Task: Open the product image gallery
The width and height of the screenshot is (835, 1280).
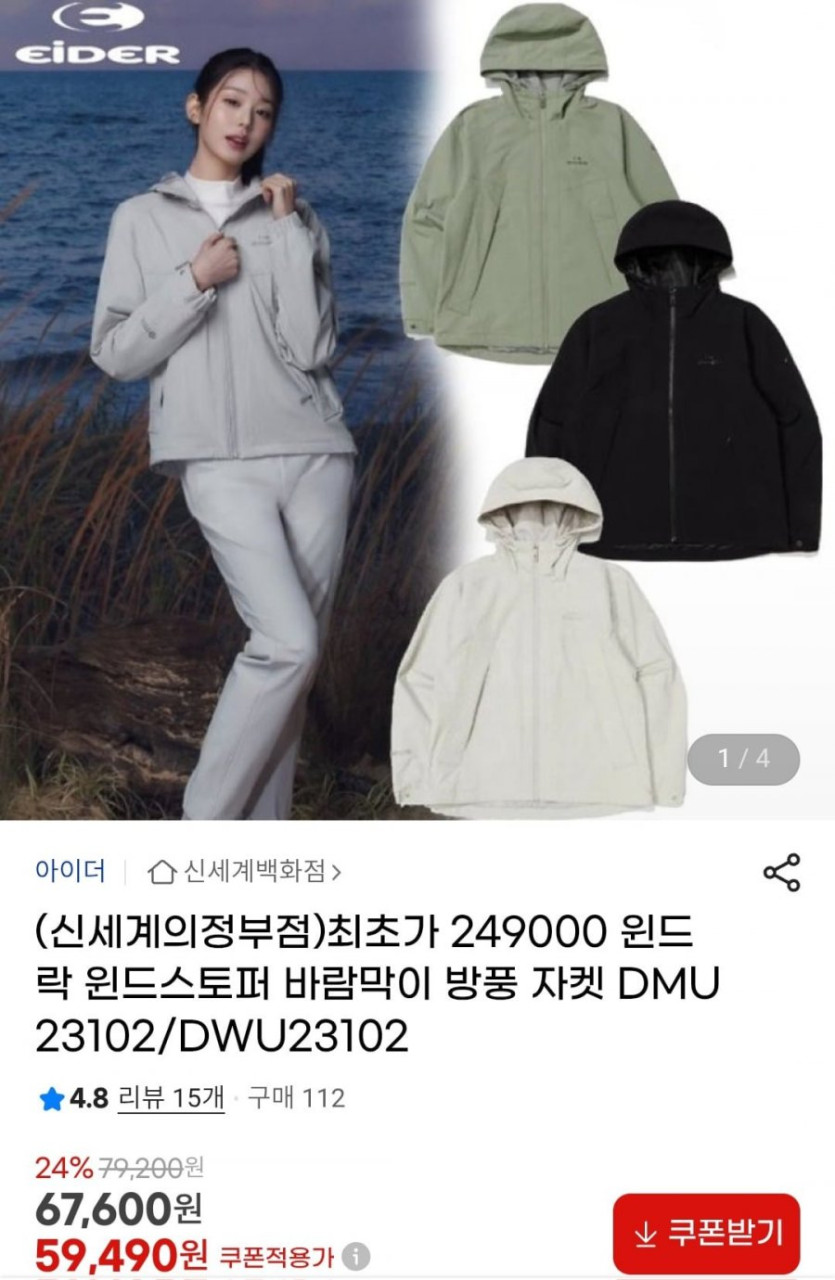Action: pos(417,410)
